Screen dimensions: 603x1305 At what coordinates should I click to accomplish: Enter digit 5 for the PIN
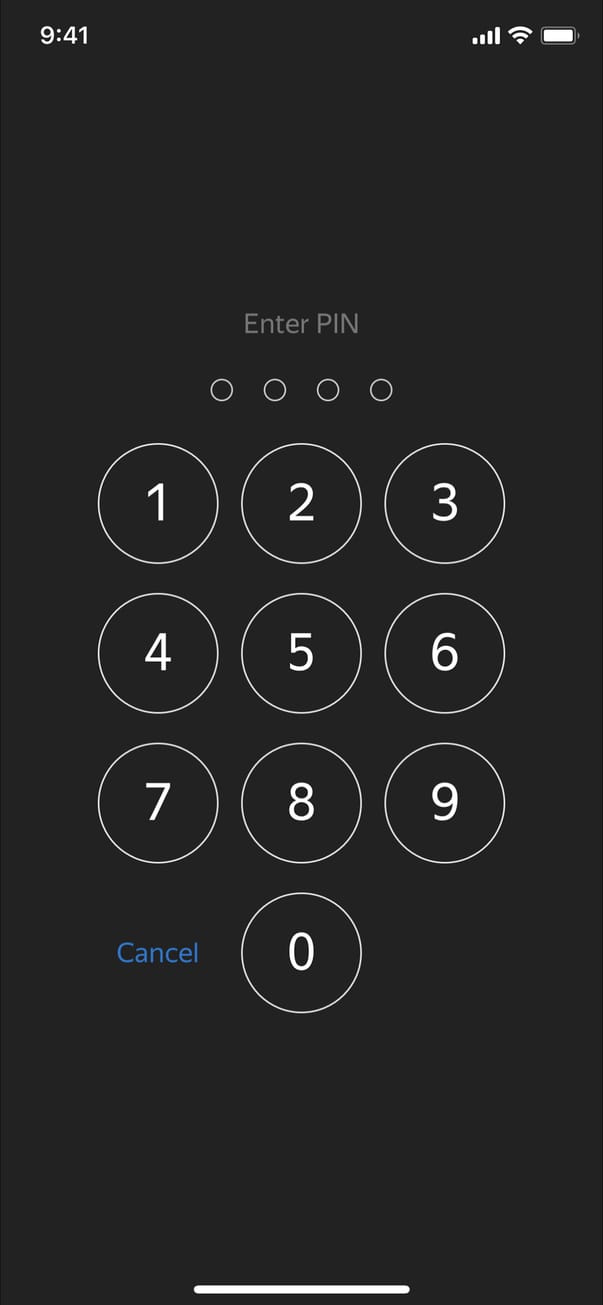[301, 653]
